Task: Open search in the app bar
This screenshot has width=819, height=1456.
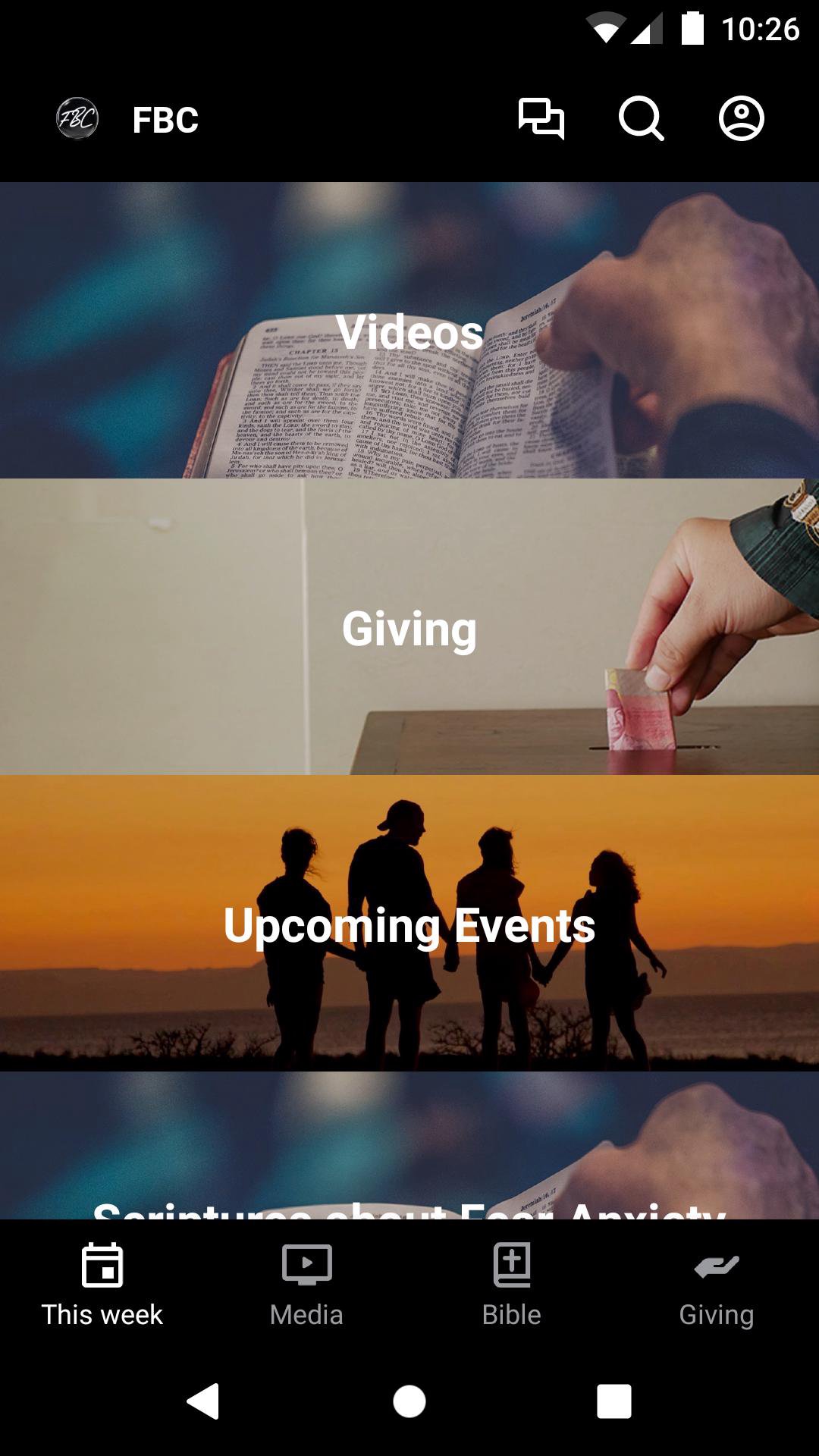Action: 641,119
